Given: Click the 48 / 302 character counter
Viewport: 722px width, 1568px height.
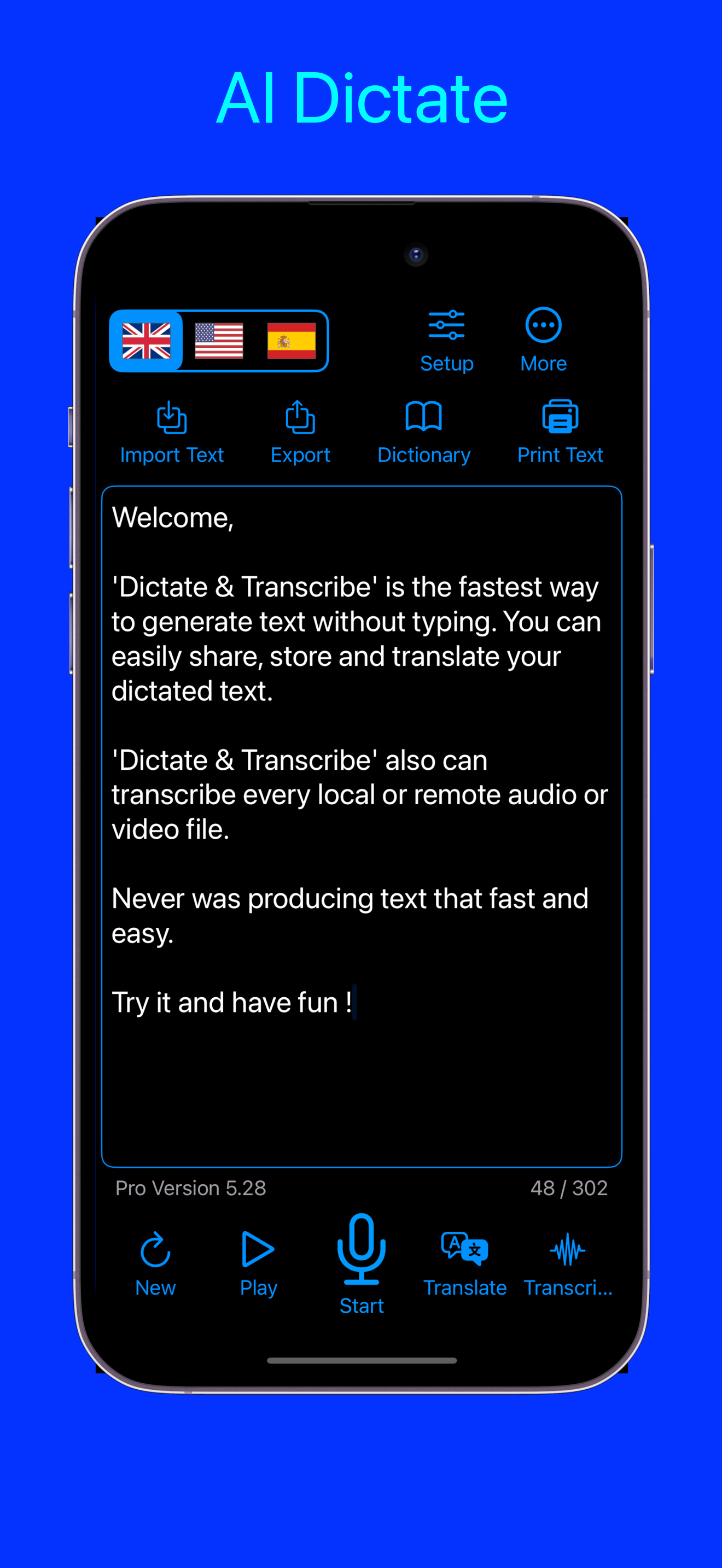Looking at the screenshot, I should (x=570, y=1187).
